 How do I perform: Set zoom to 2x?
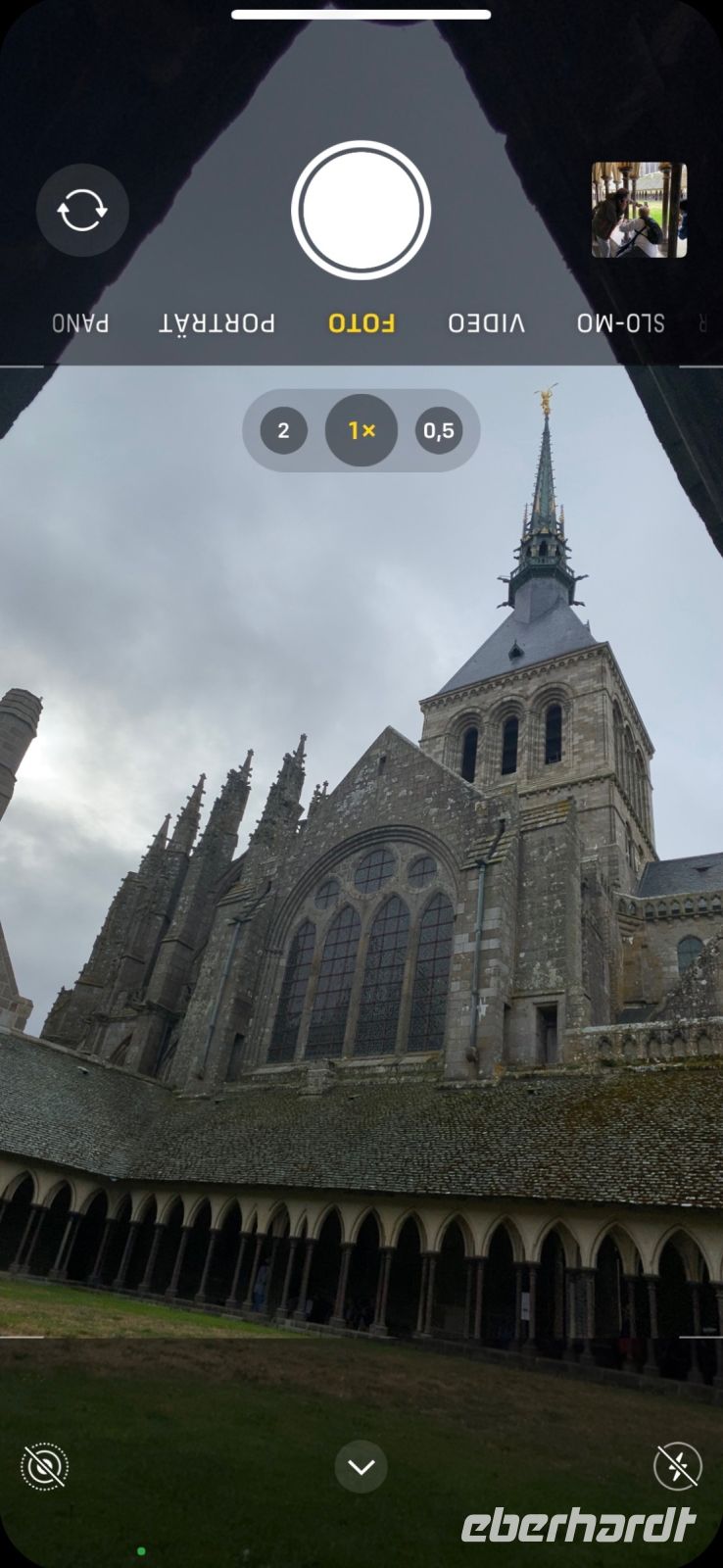[x=283, y=430]
